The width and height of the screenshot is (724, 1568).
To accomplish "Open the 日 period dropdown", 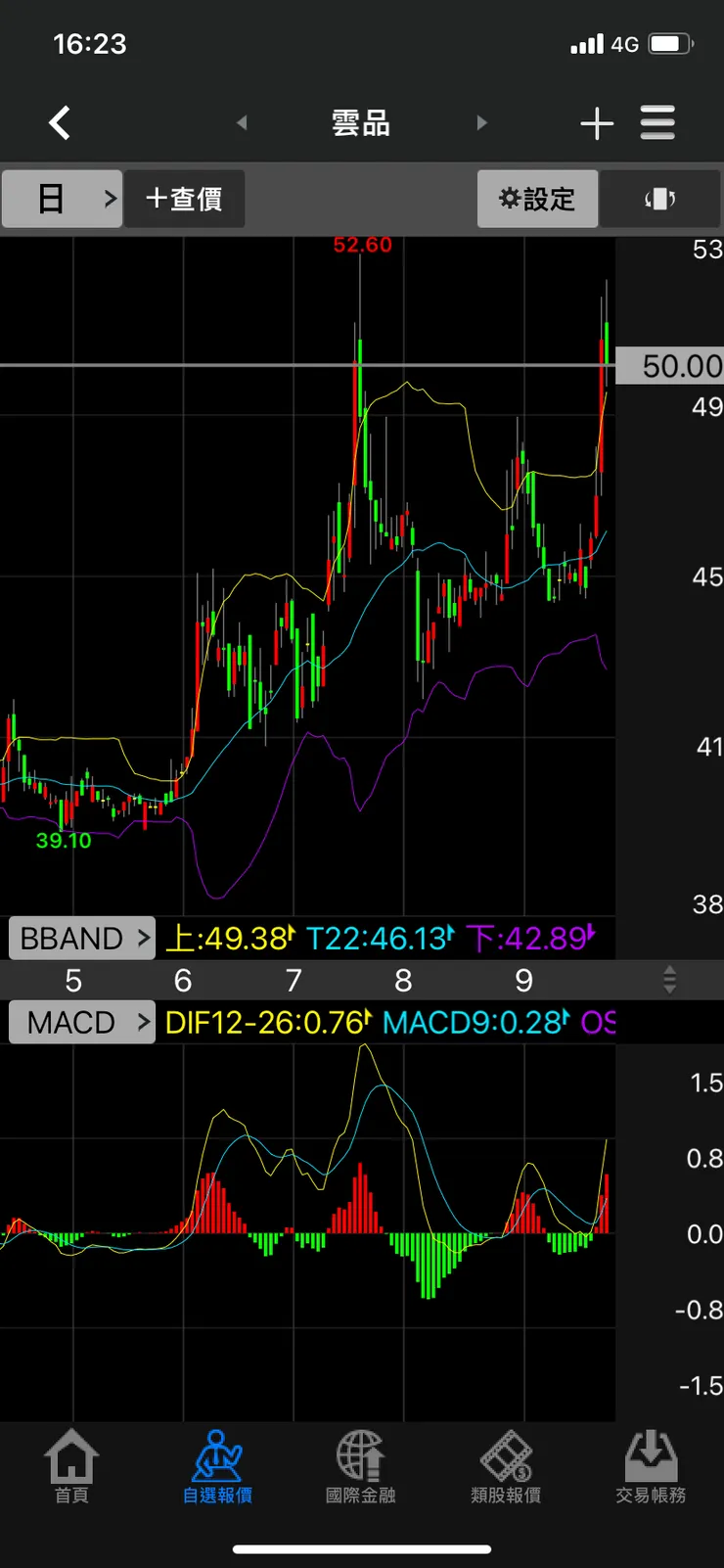I will (63, 199).
